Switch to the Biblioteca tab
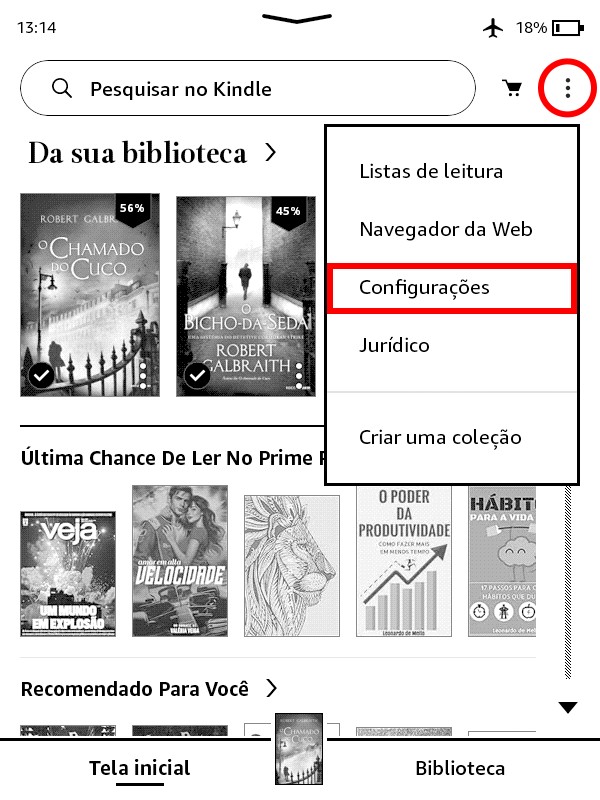The width and height of the screenshot is (600, 800). coord(460,769)
